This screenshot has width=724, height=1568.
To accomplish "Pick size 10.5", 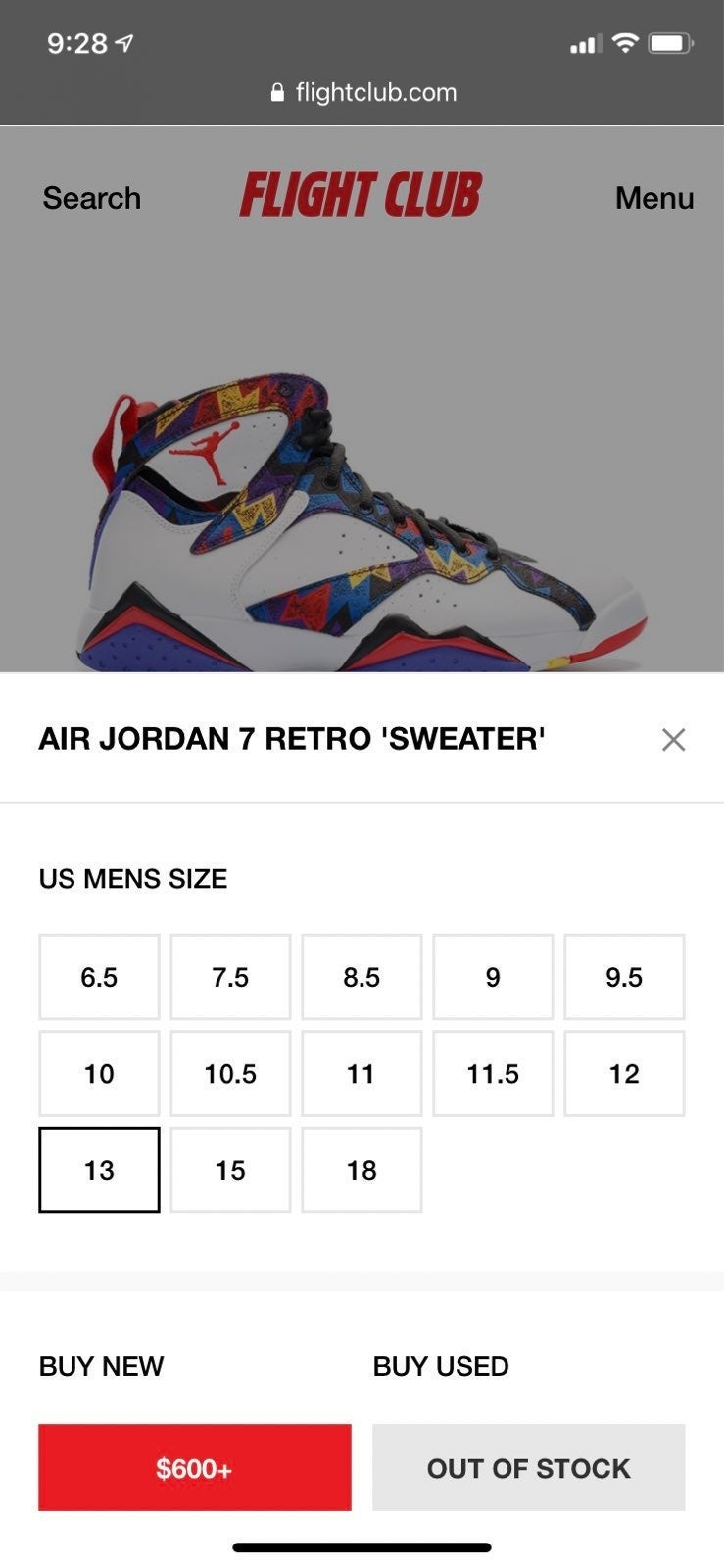I will pos(230,1073).
